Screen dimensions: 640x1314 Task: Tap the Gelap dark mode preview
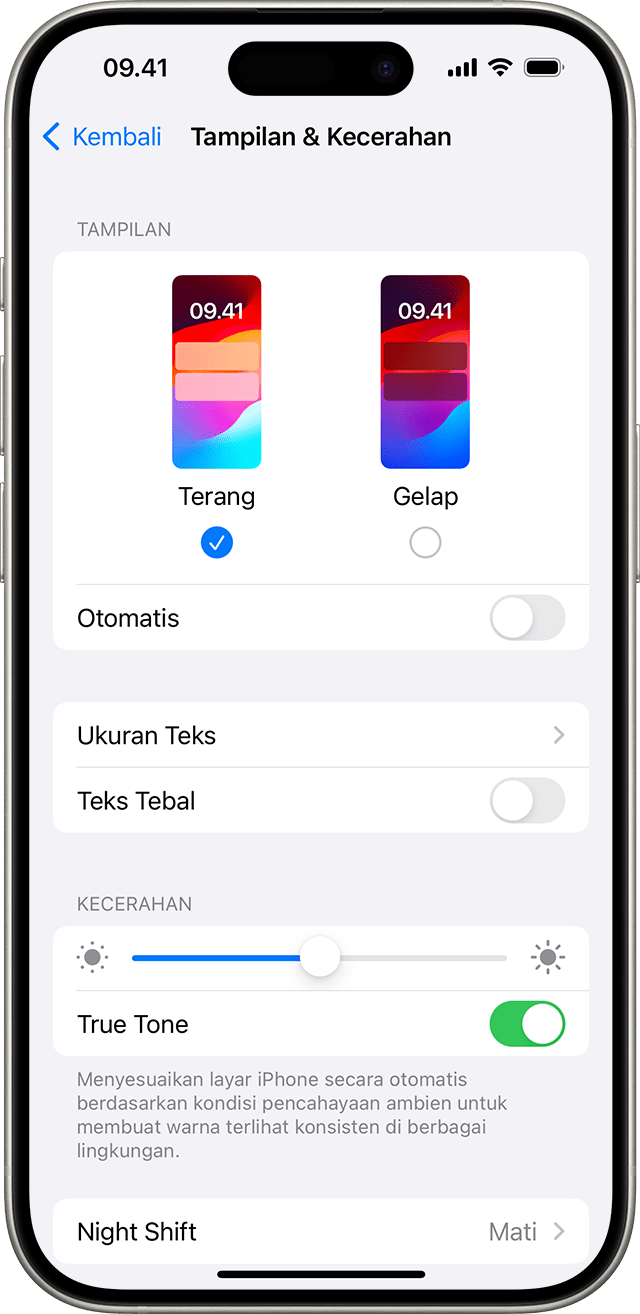click(425, 372)
